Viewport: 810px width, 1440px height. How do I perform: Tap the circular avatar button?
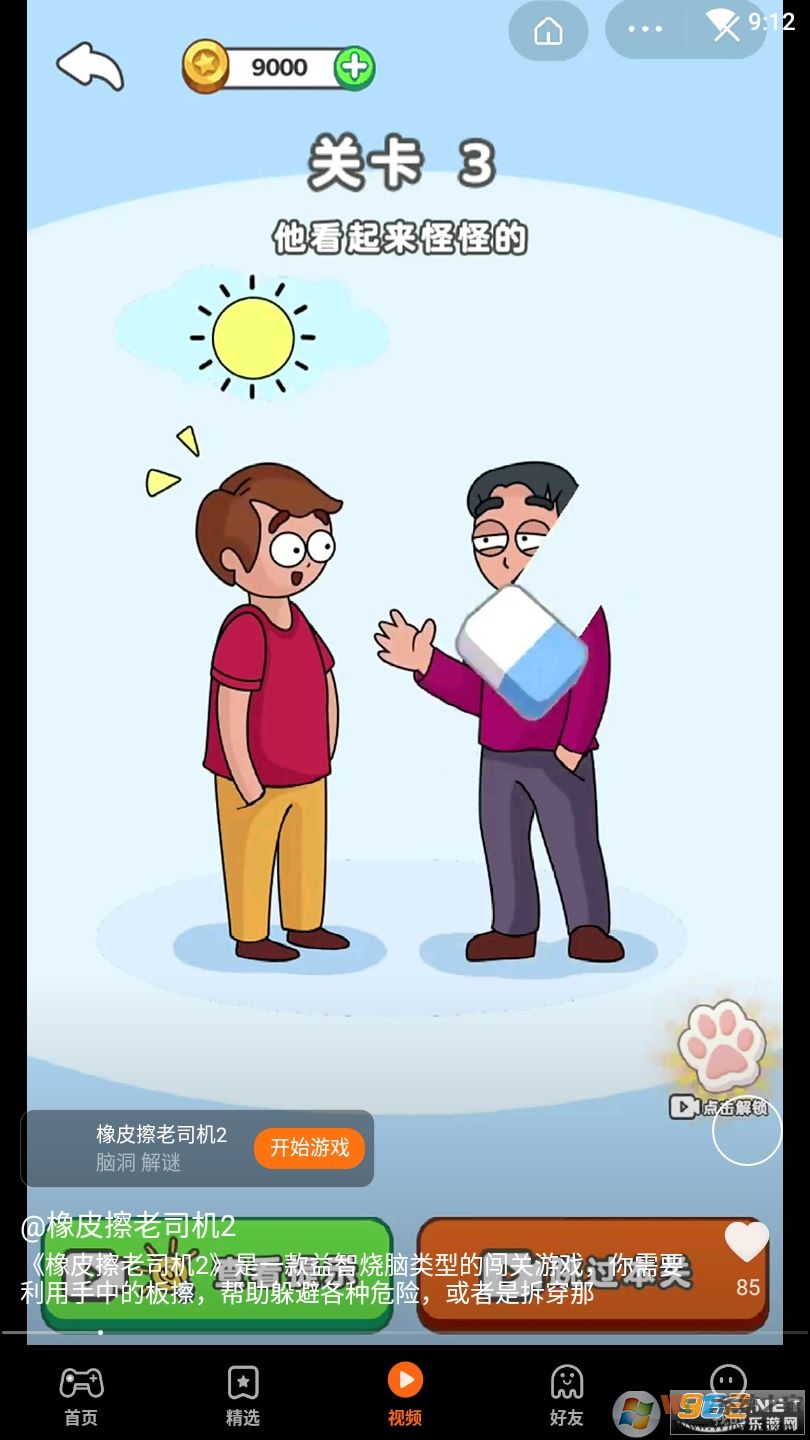[x=746, y=1131]
